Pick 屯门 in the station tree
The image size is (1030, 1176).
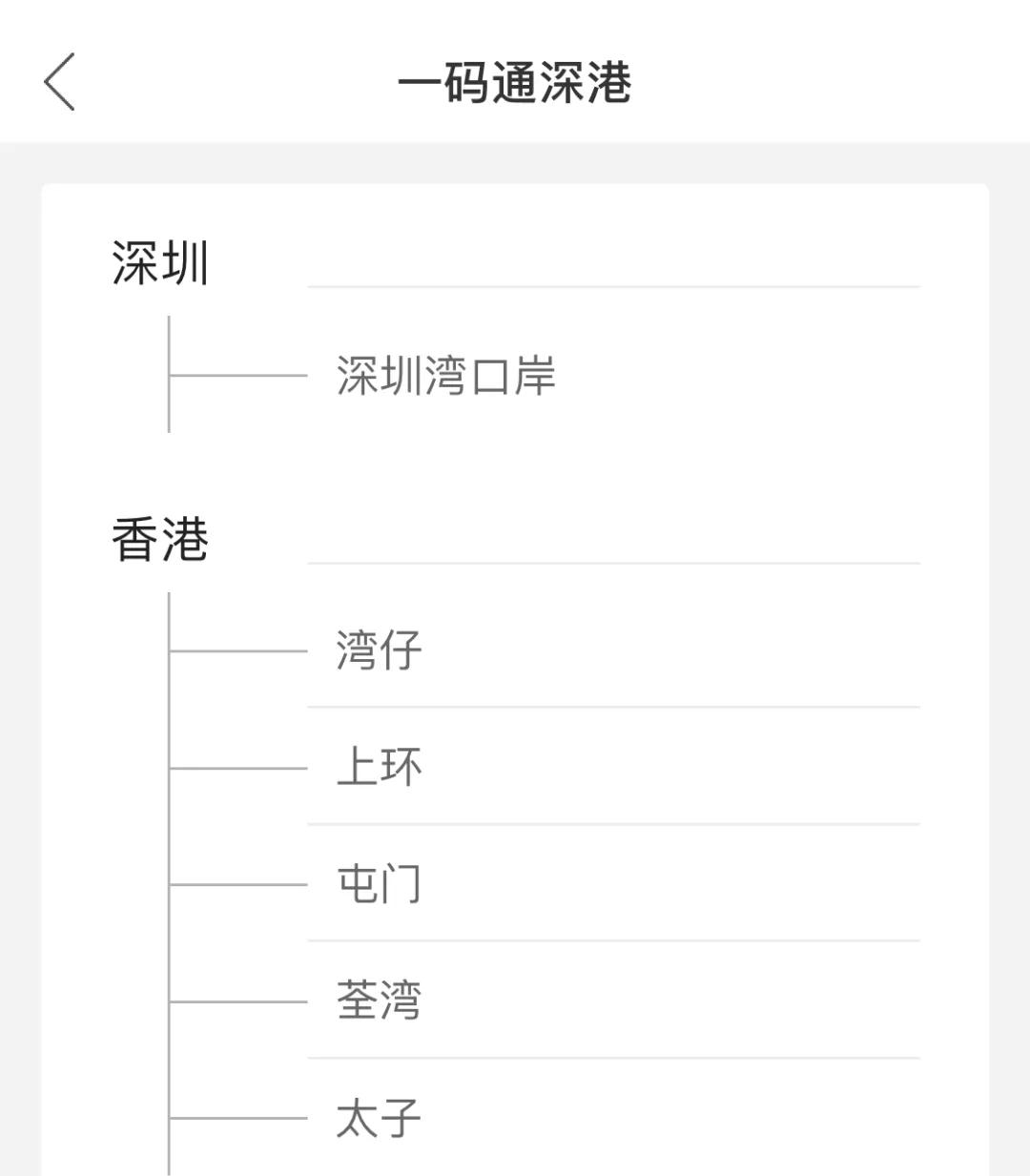[x=379, y=884]
